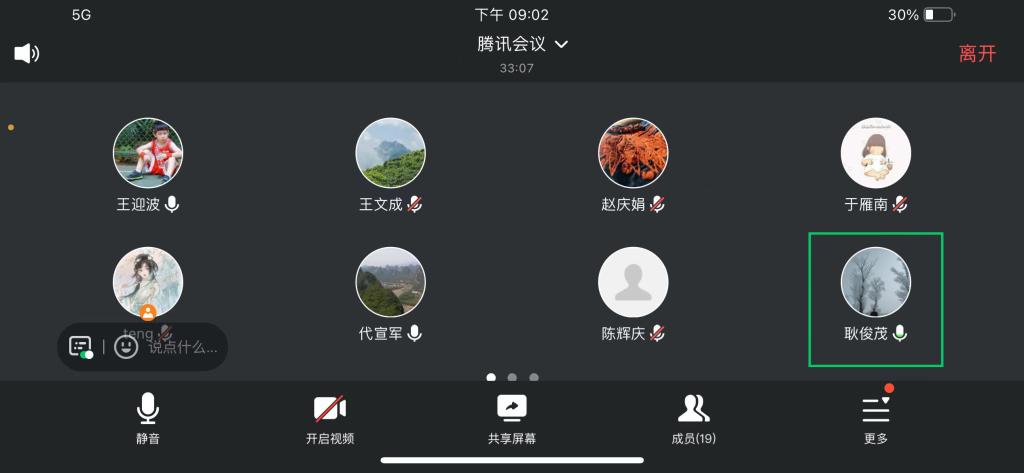Screen dimensions: 1024x473
Task: Select participant 陈辉庆
Action: point(632,283)
